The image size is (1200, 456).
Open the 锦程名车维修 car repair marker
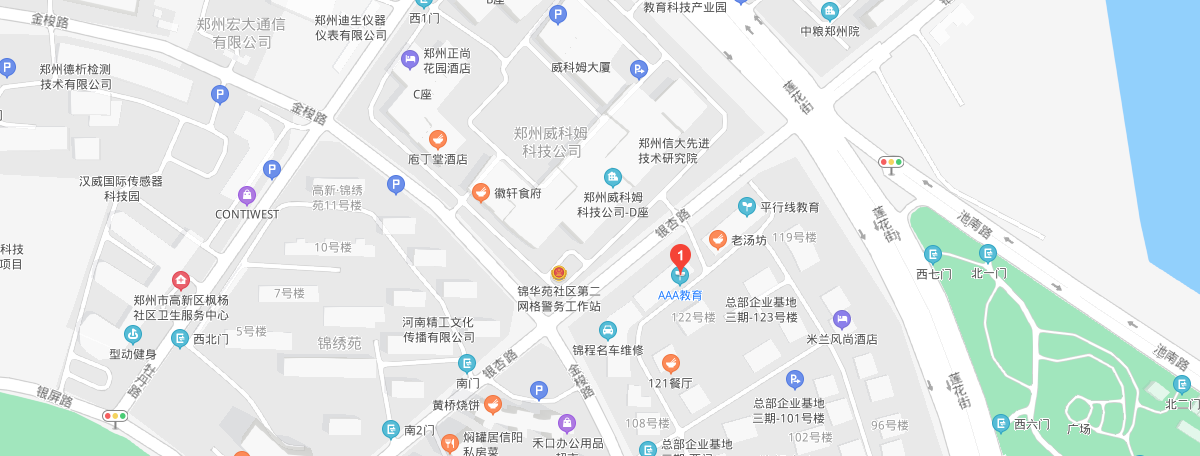(607, 330)
